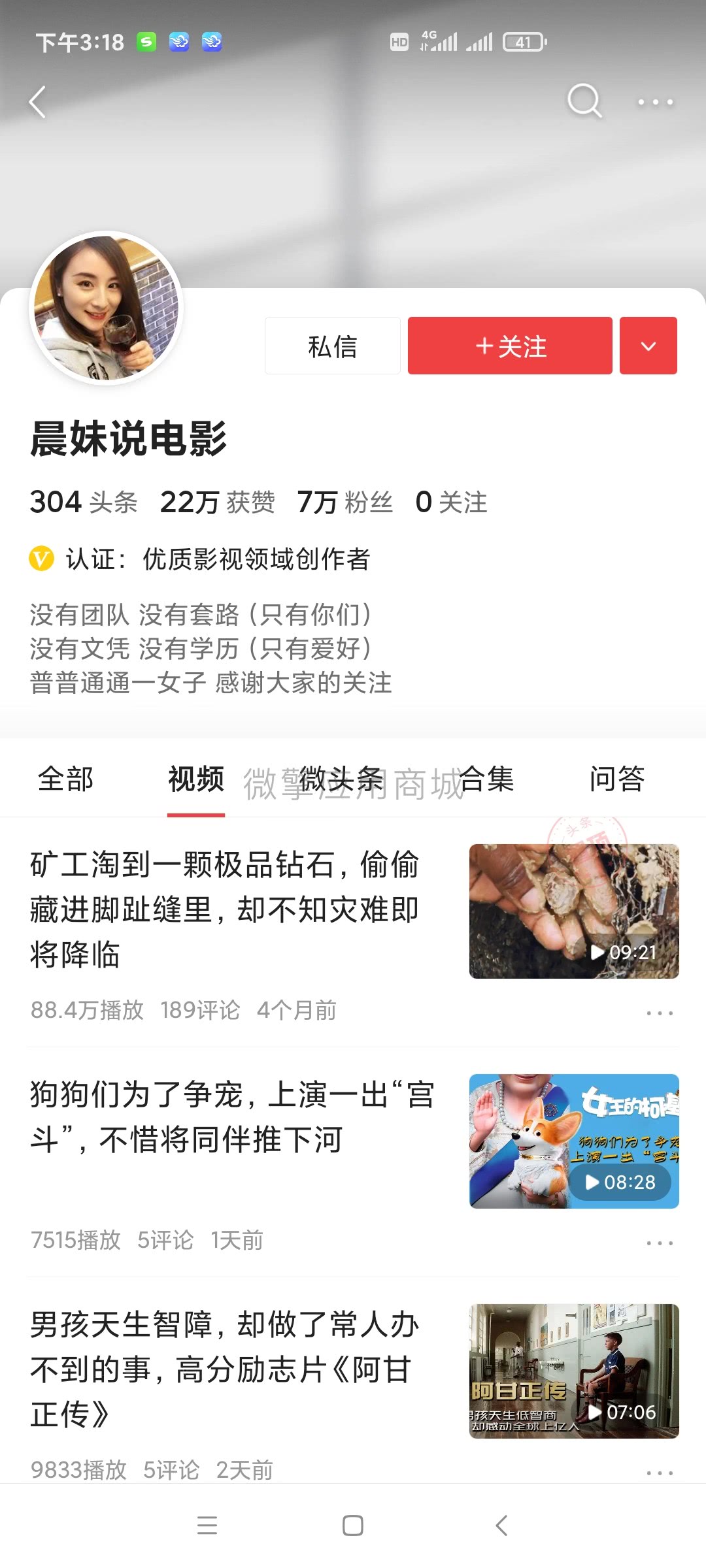Open the 阿甘正传 video post

point(224,1369)
